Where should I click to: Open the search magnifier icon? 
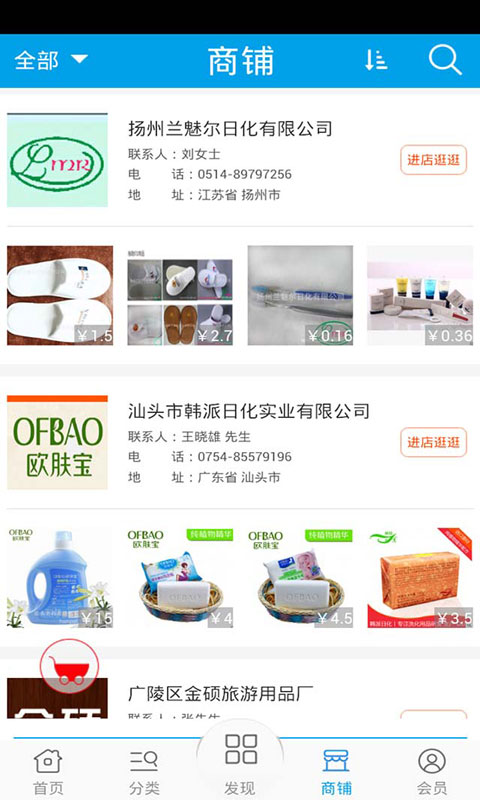click(445, 60)
